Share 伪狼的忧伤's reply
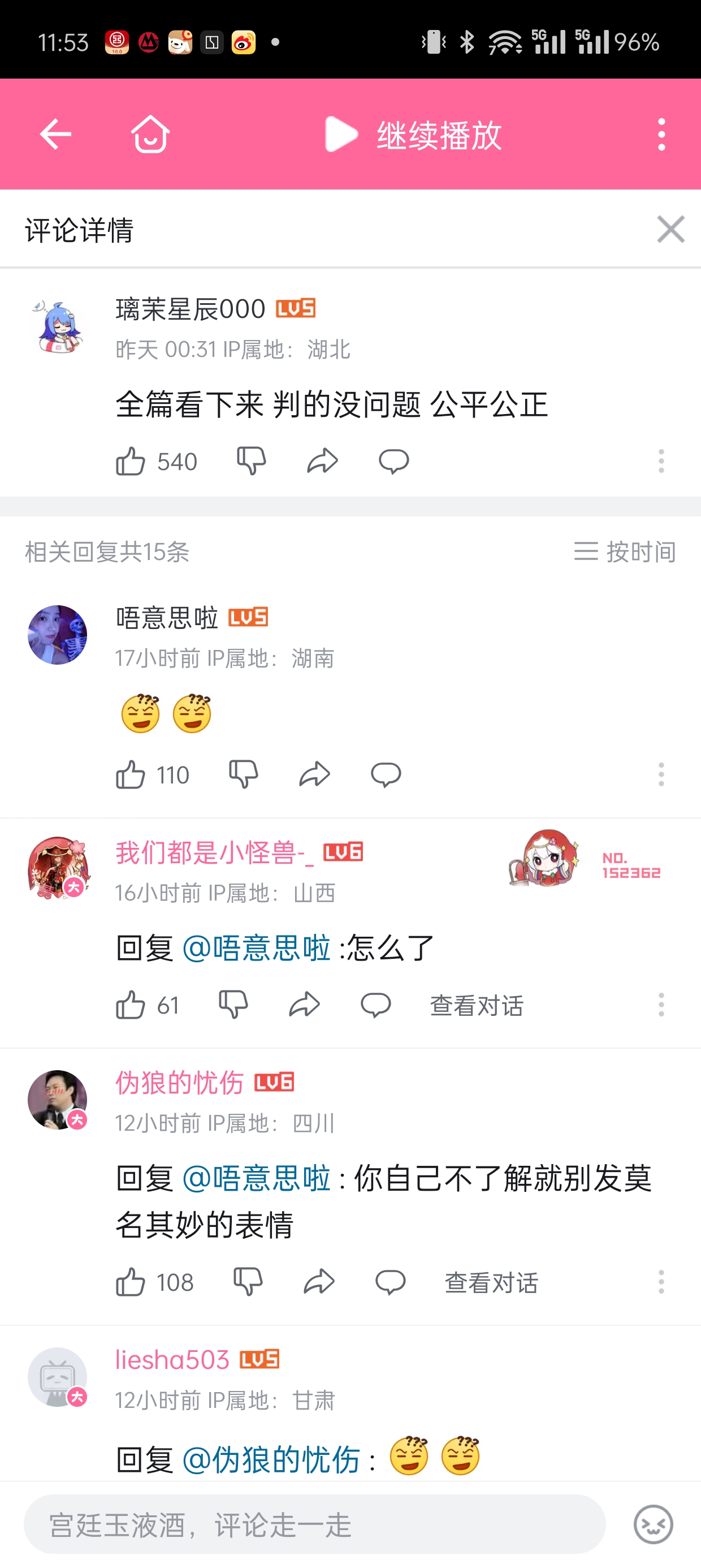701x1568 pixels. 319,1282
